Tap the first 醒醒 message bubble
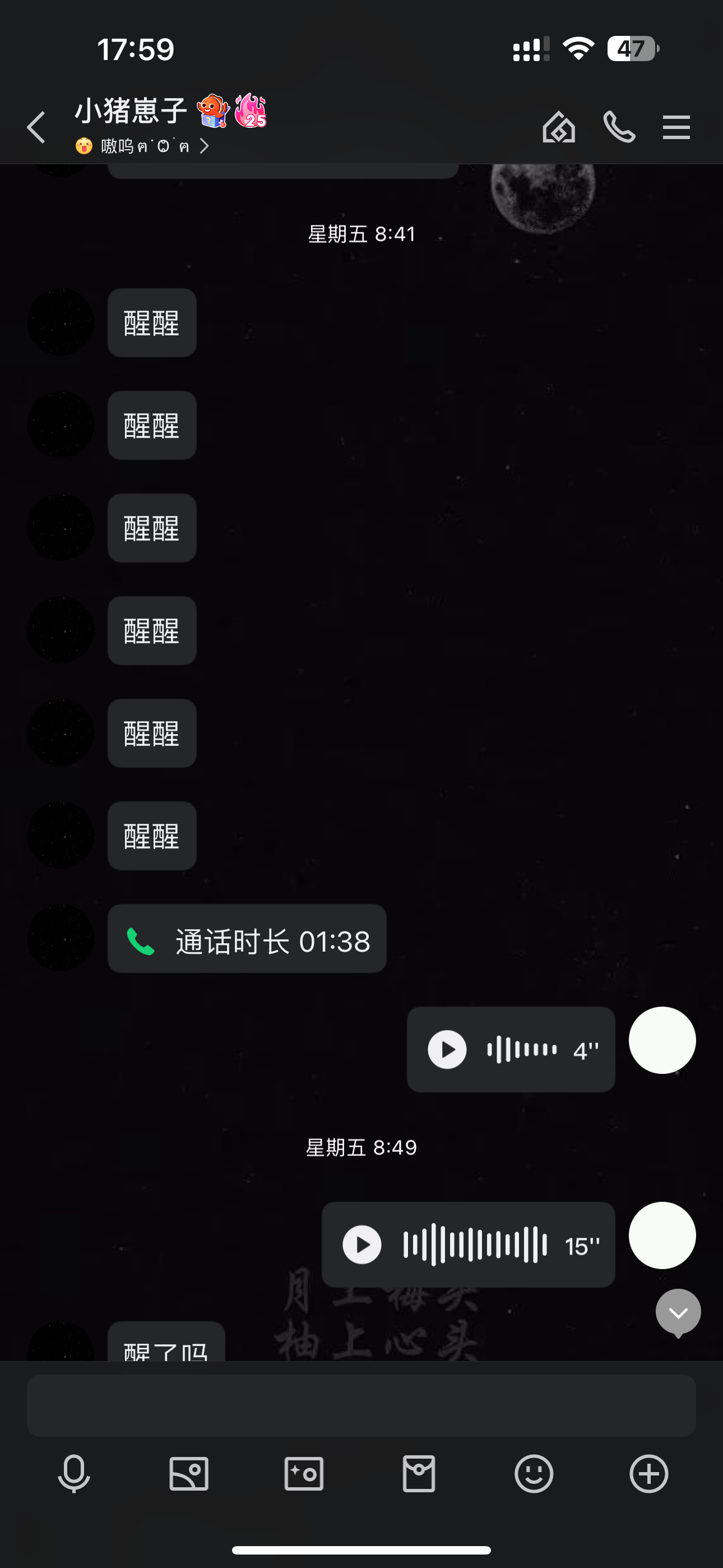This screenshot has height=1568, width=723. pos(151,323)
